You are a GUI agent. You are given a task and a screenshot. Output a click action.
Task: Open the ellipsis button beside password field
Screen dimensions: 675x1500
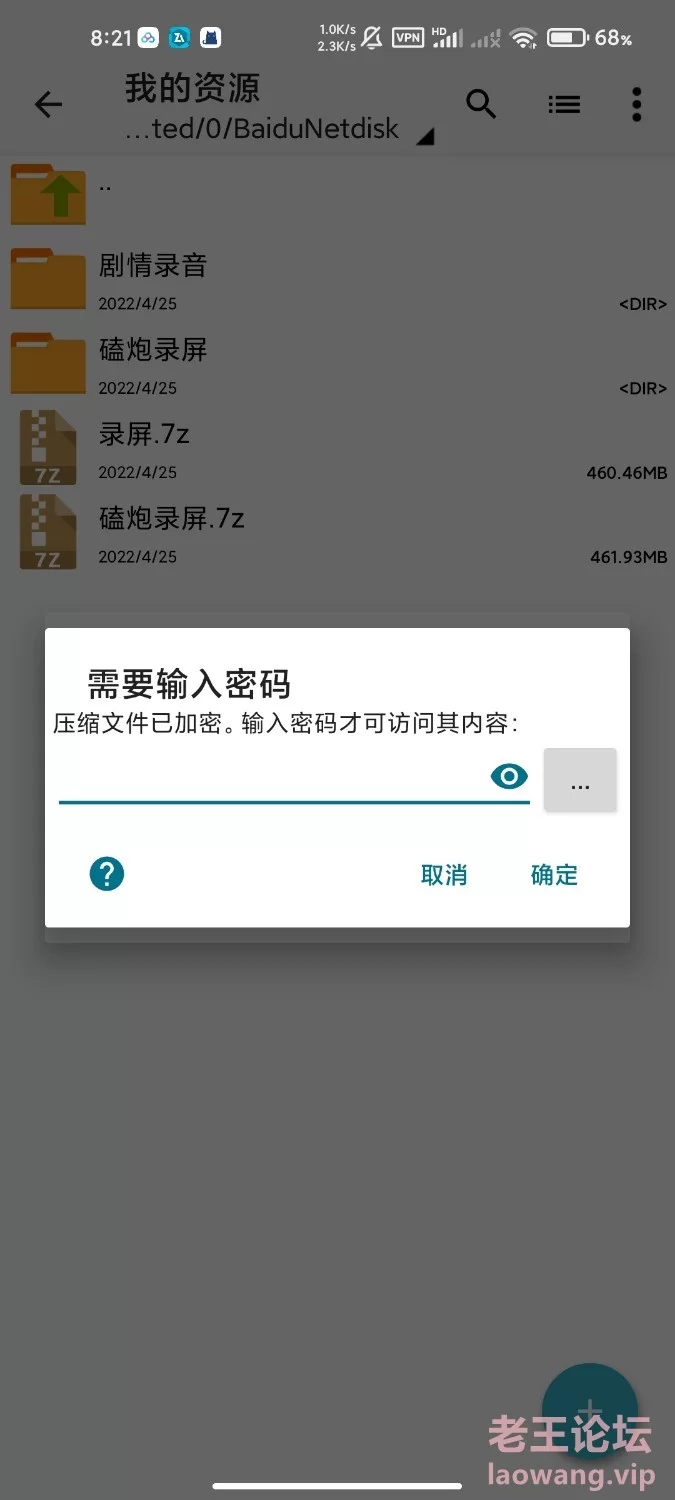[x=580, y=780]
